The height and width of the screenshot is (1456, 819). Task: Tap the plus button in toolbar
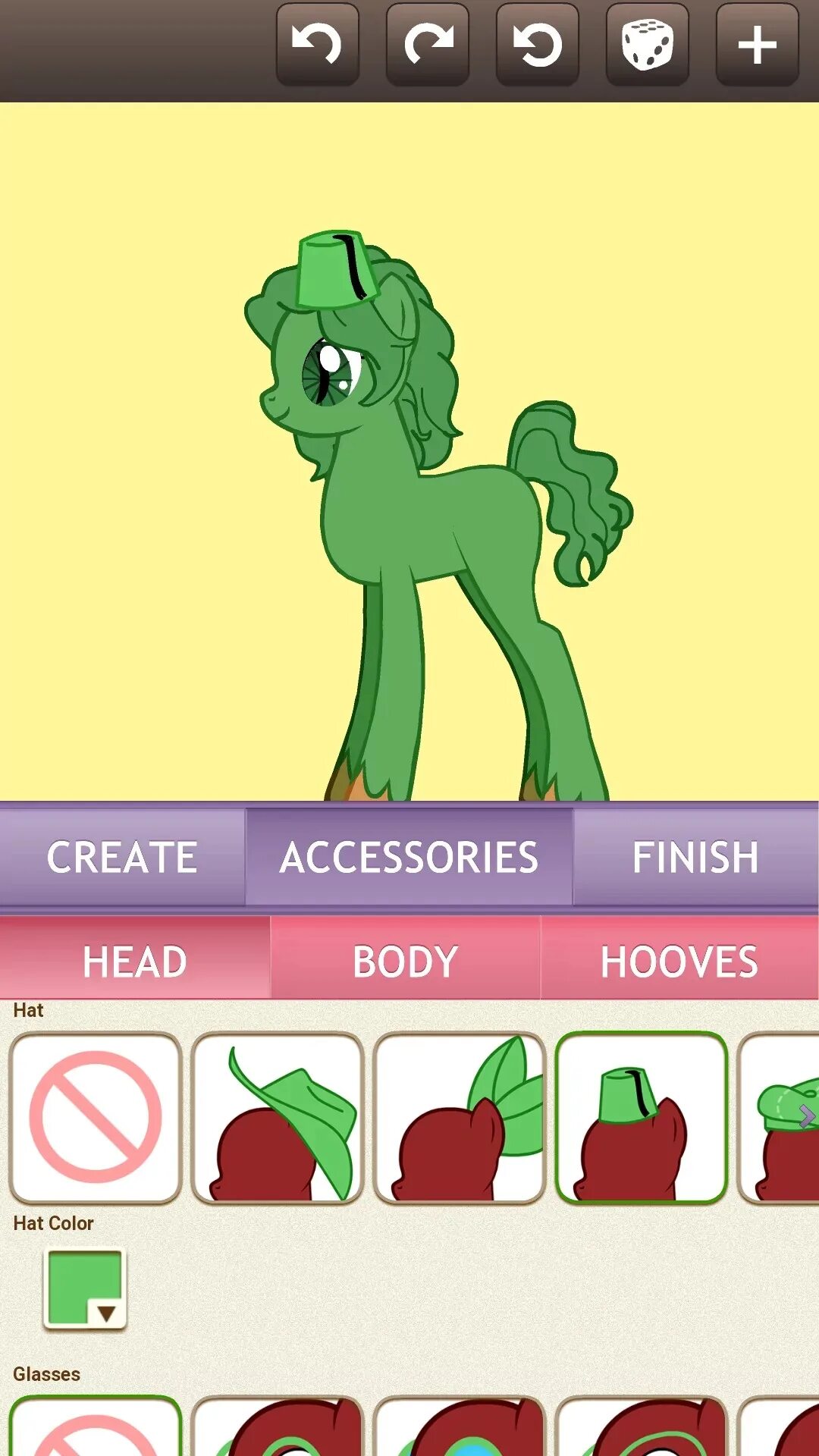[x=757, y=45]
